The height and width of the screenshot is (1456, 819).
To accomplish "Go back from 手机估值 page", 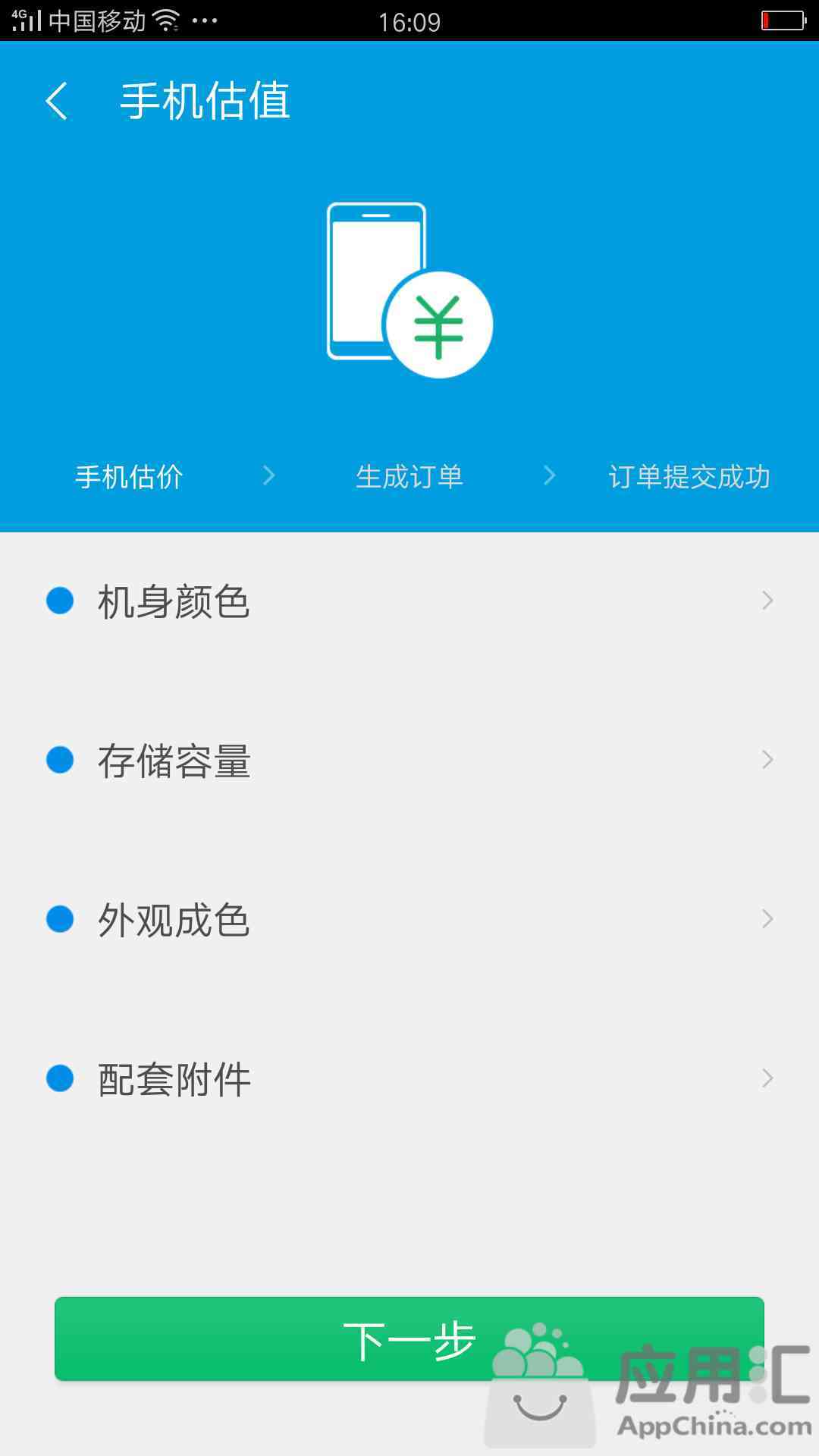I will pos(57,101).
